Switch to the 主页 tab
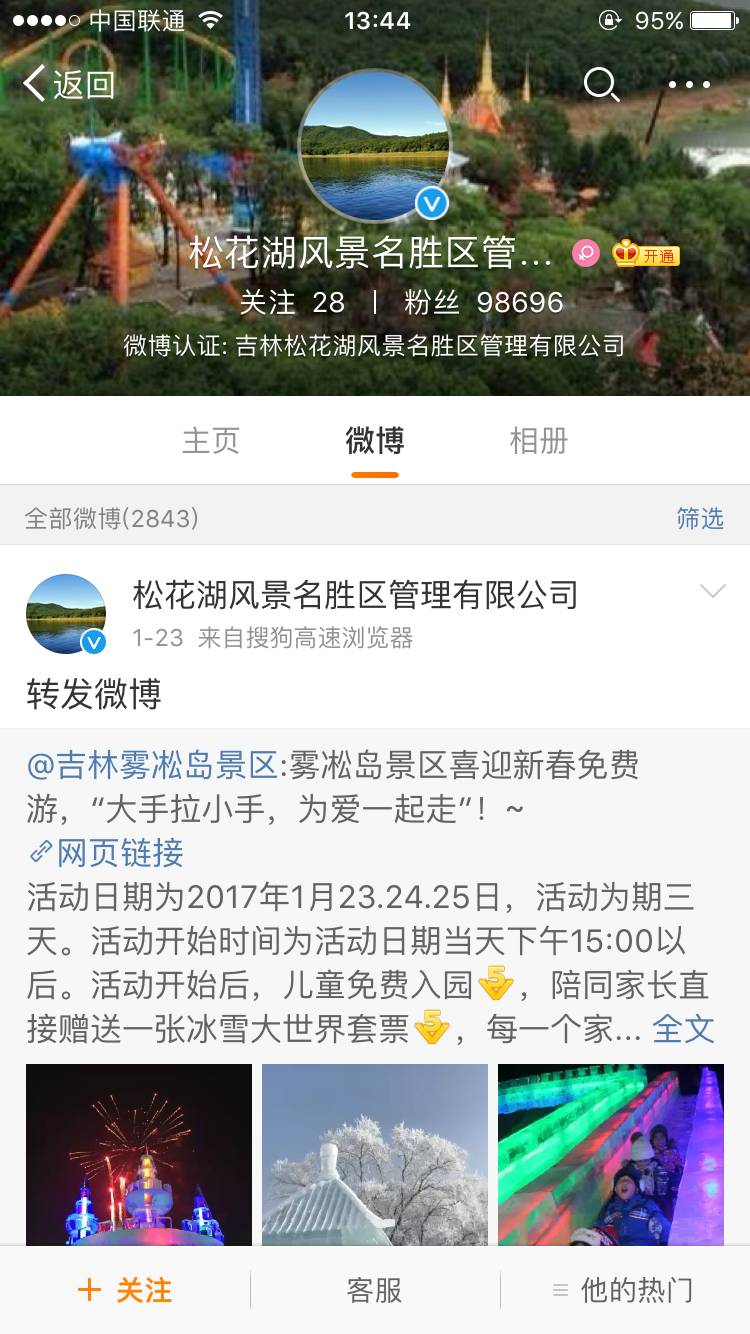The image size is (750, 1334). pos(211,441)
